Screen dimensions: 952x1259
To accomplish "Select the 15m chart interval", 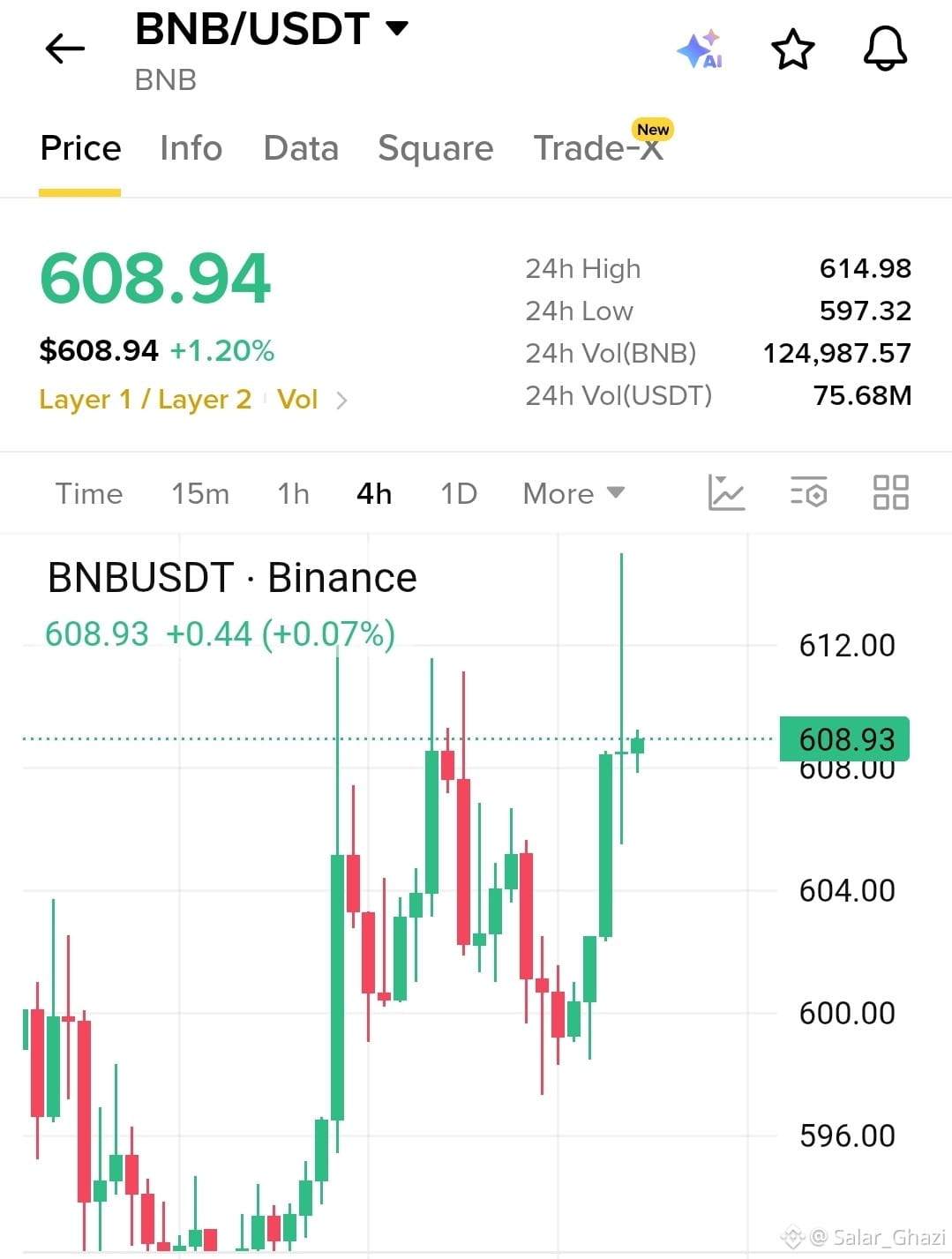I will click(200, 493).
